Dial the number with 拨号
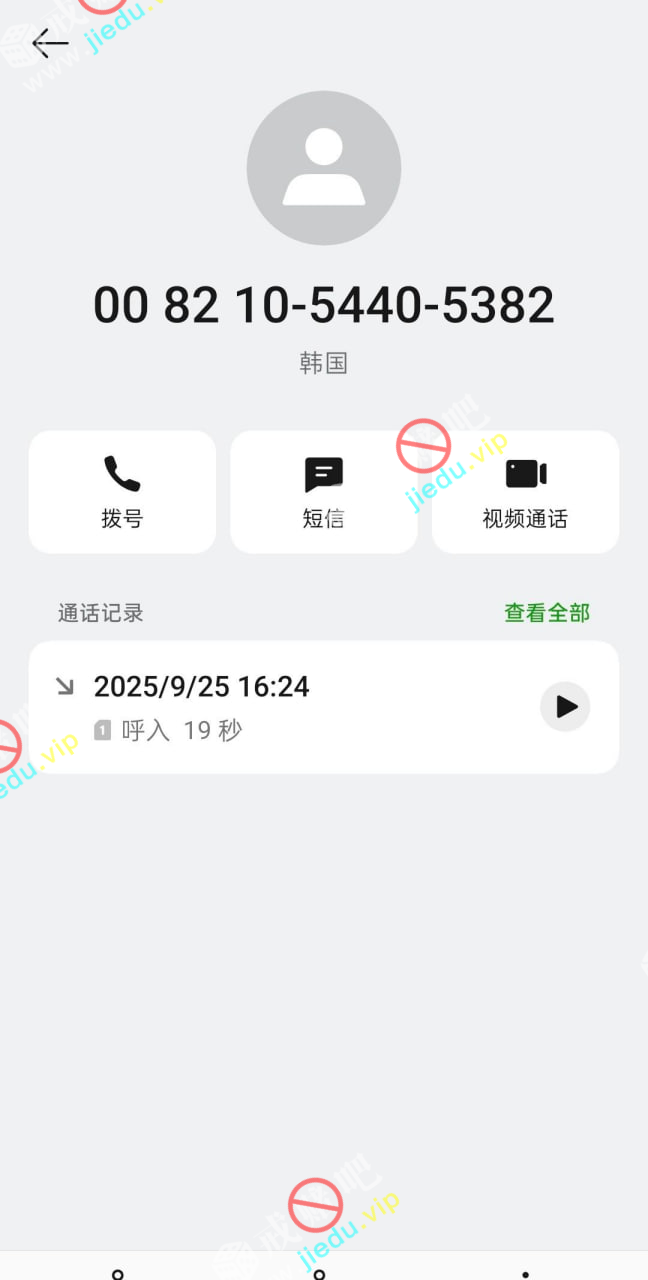The image size is (648, 1280). click(x=122, y=492)
